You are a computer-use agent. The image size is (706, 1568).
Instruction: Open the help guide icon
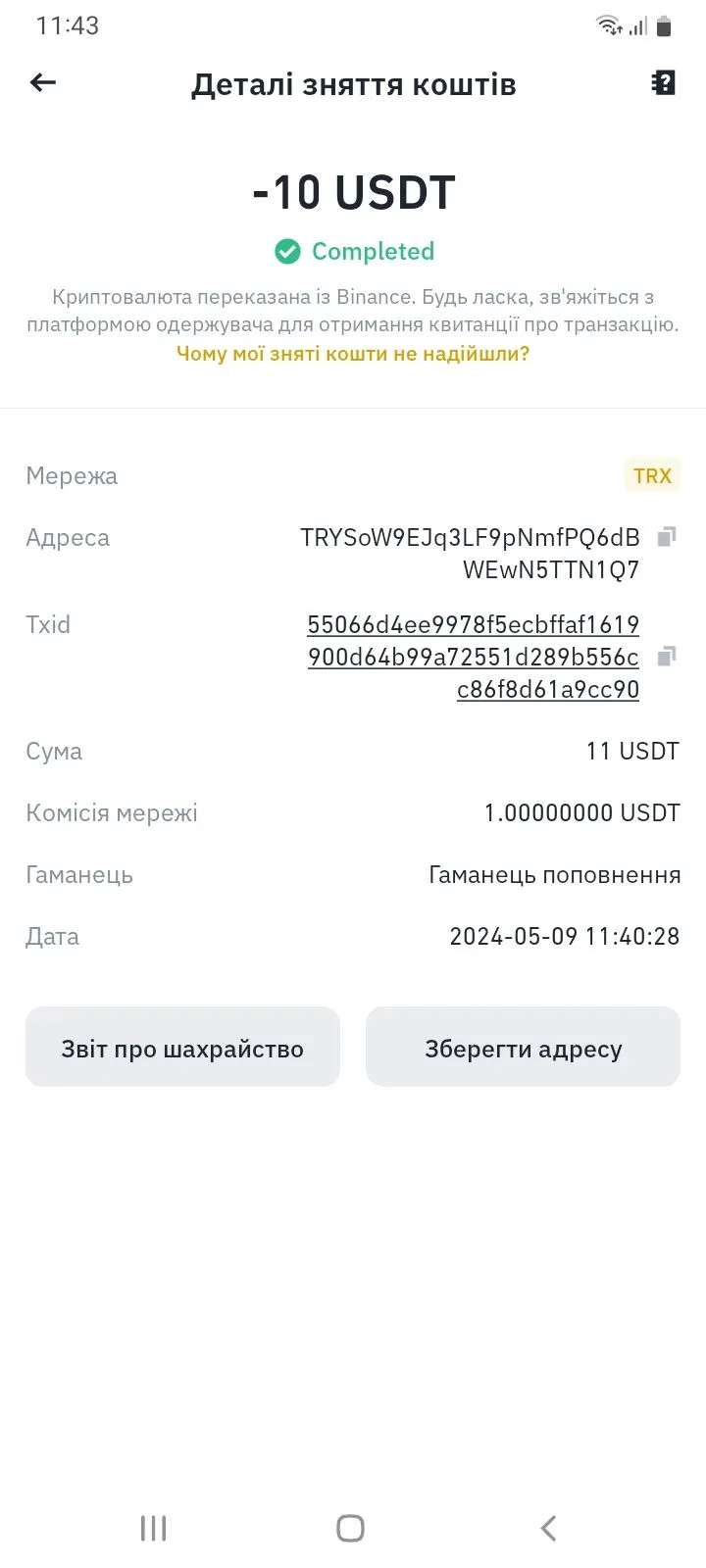tap(664, 83)
